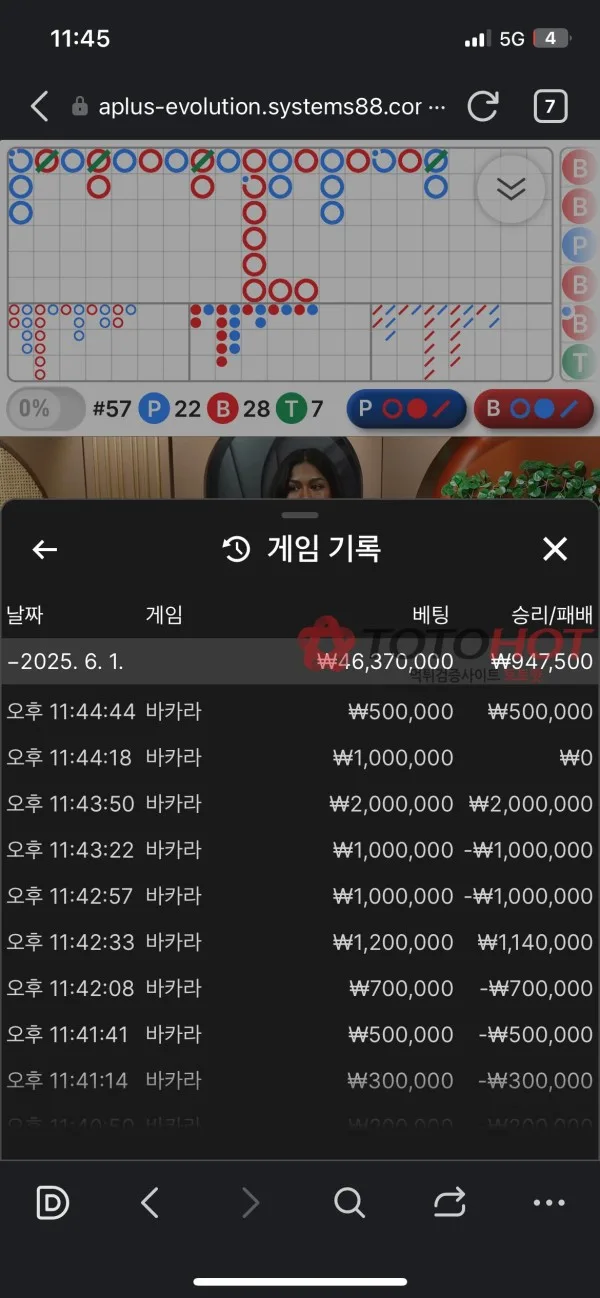Open the 오후 11:44:44 바카라 round
600x1298 pixels.
point(300,711)
